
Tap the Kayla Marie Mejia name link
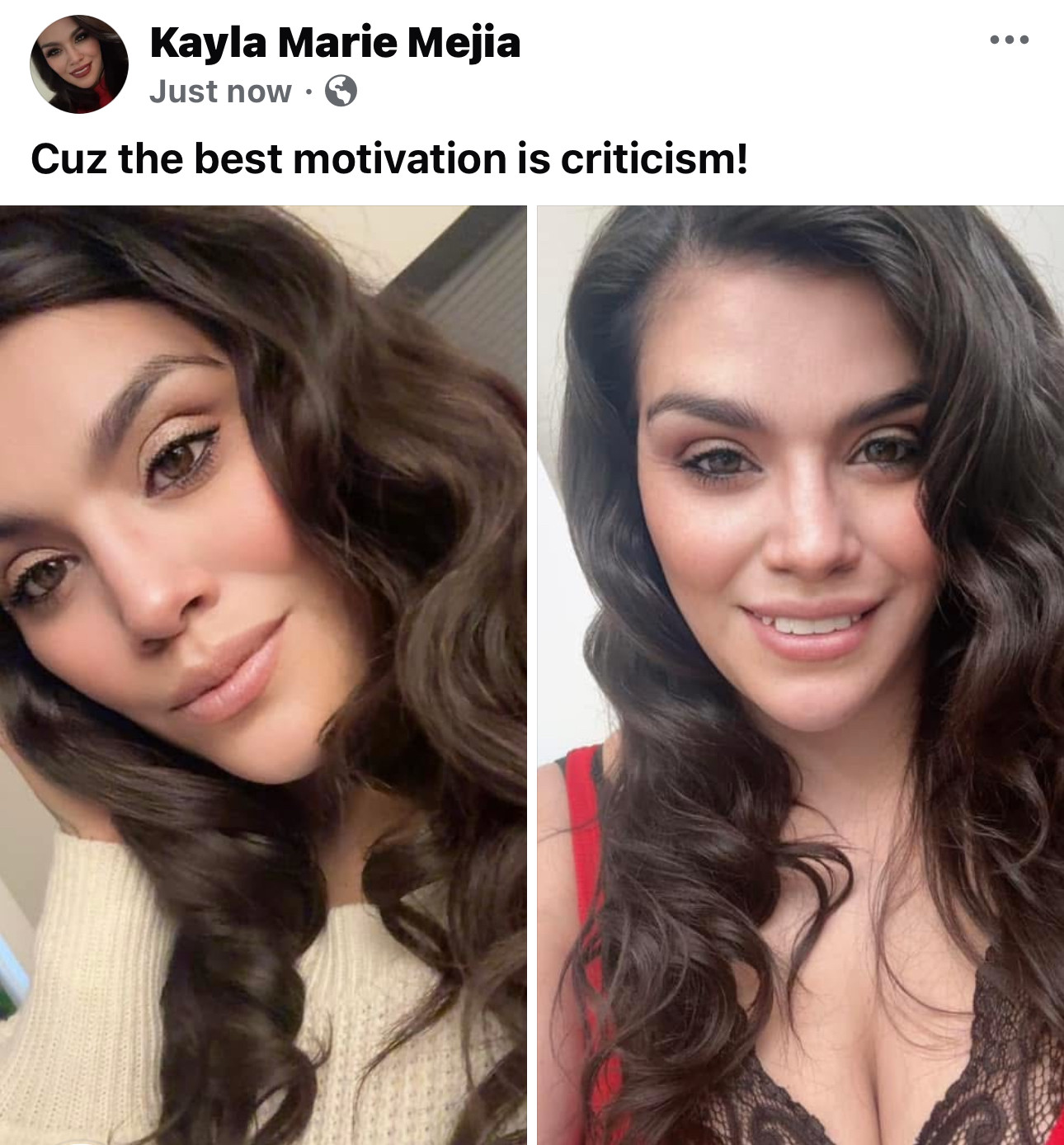[x=335, y=43]
